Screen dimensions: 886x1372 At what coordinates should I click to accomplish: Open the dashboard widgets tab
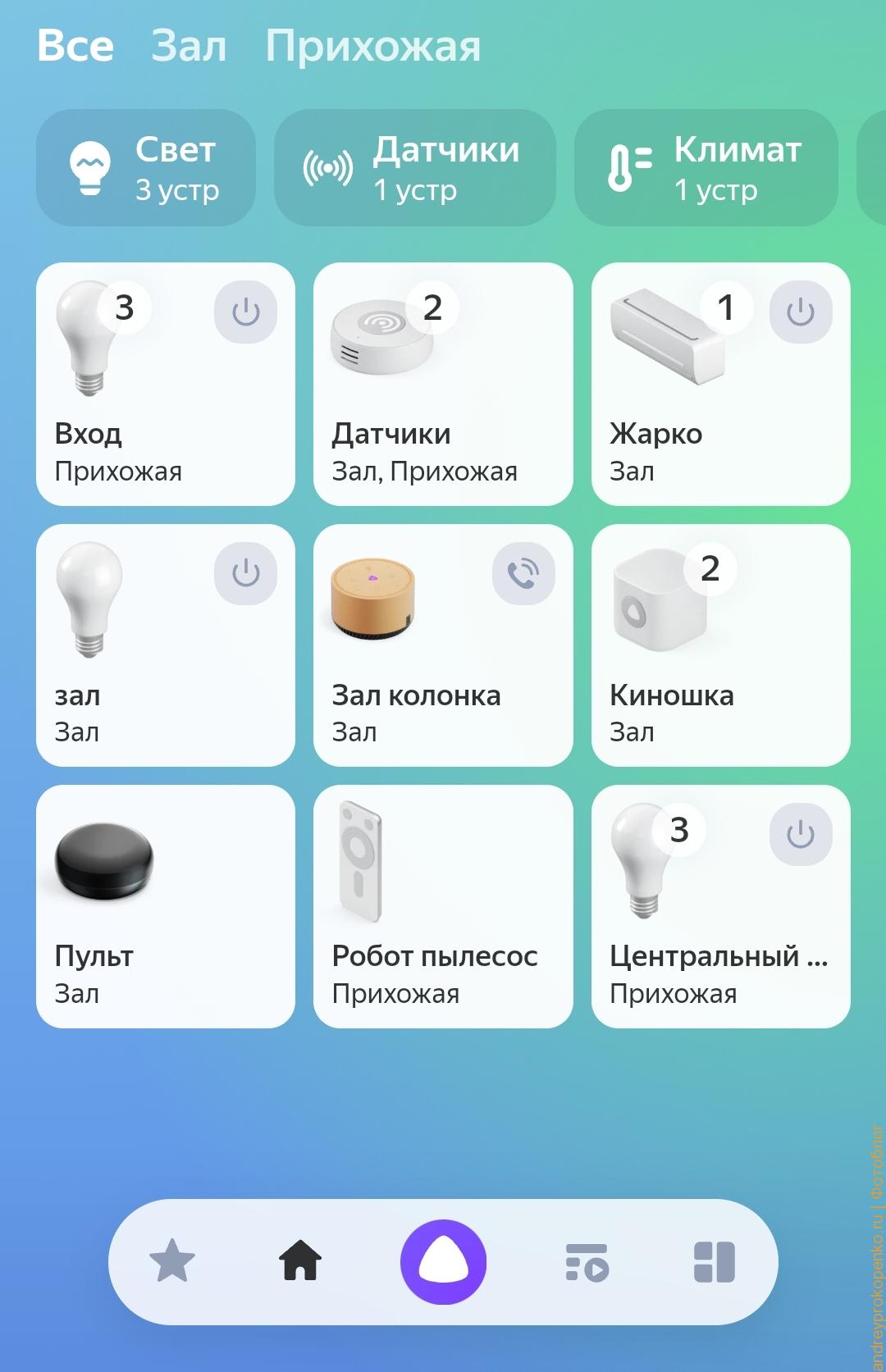(x=714, y=1261)
